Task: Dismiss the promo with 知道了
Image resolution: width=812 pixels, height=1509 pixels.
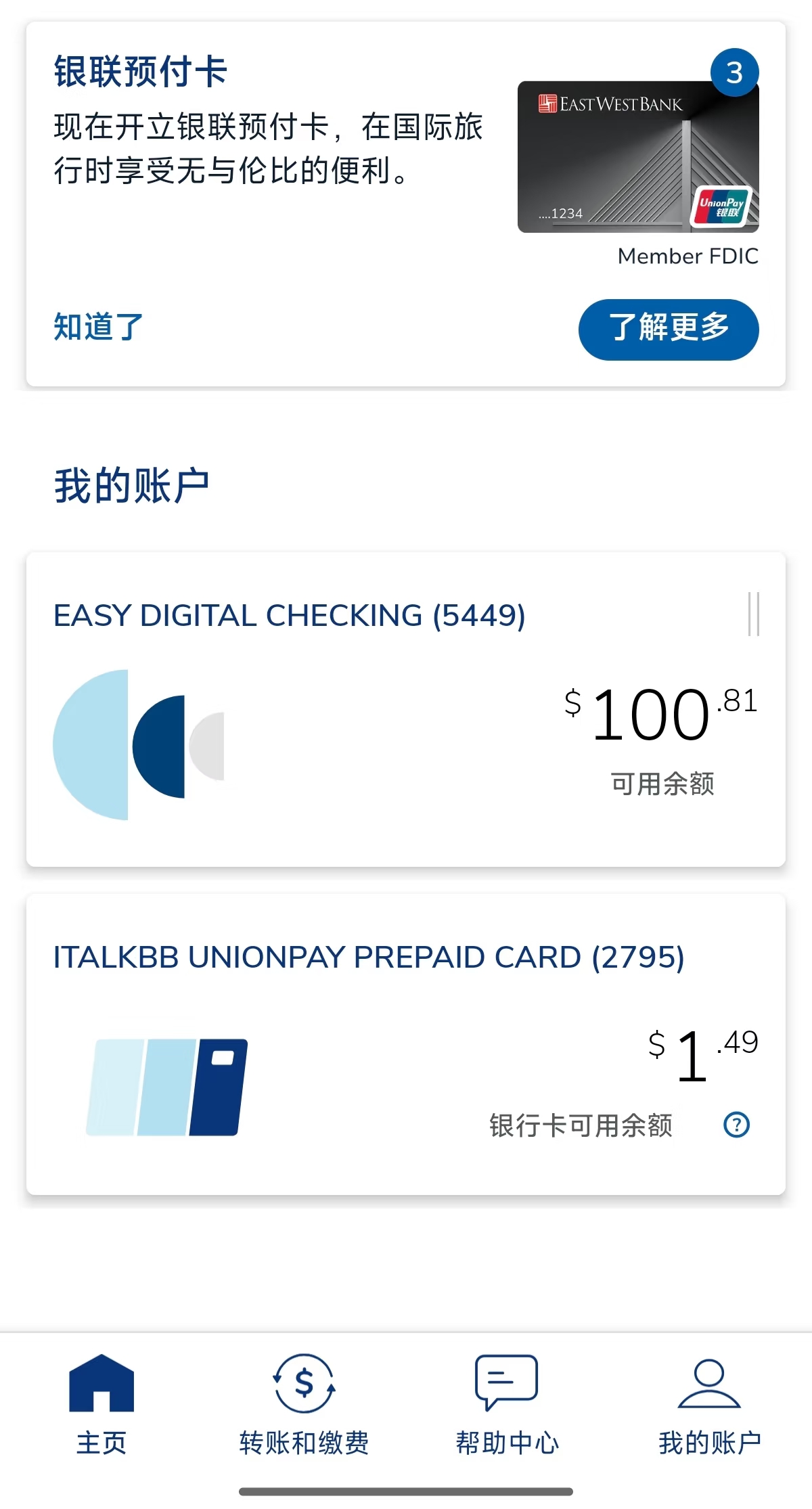Action: (98, 327)
